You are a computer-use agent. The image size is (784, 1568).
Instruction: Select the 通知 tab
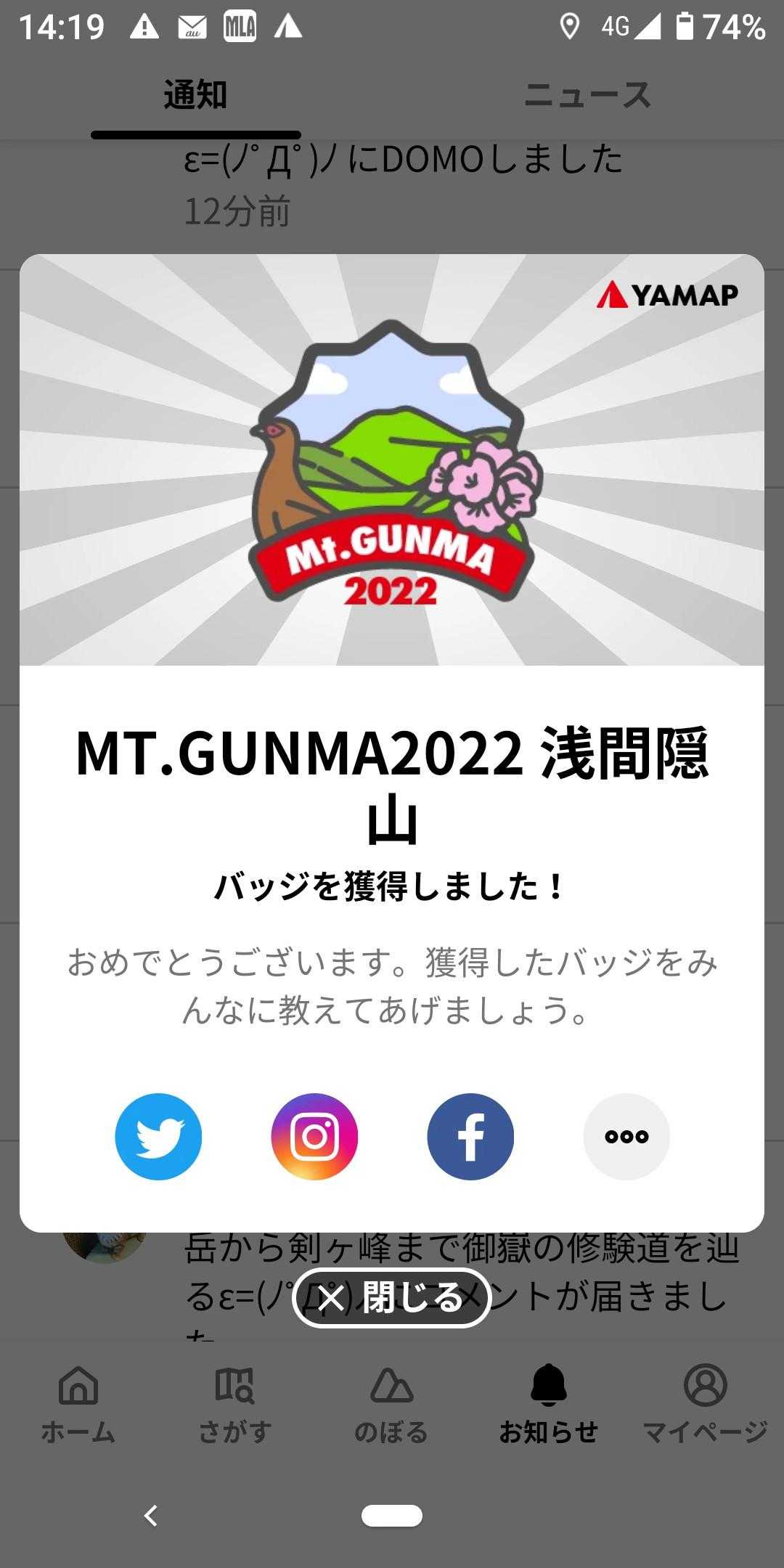pos(195,95)
